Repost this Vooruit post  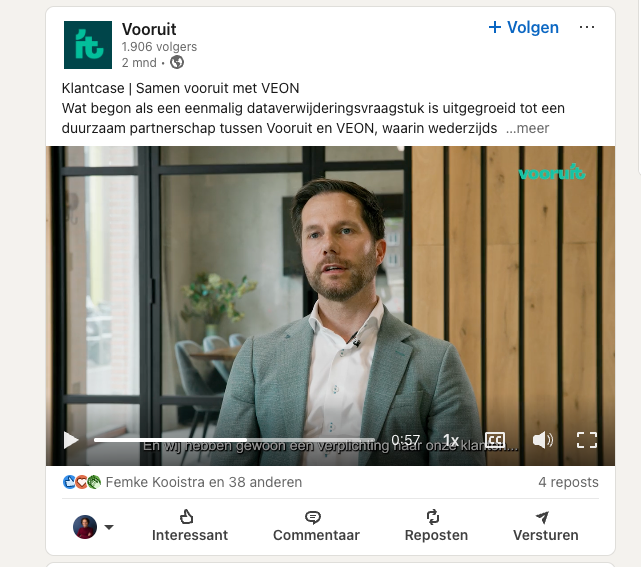(436, 525)
